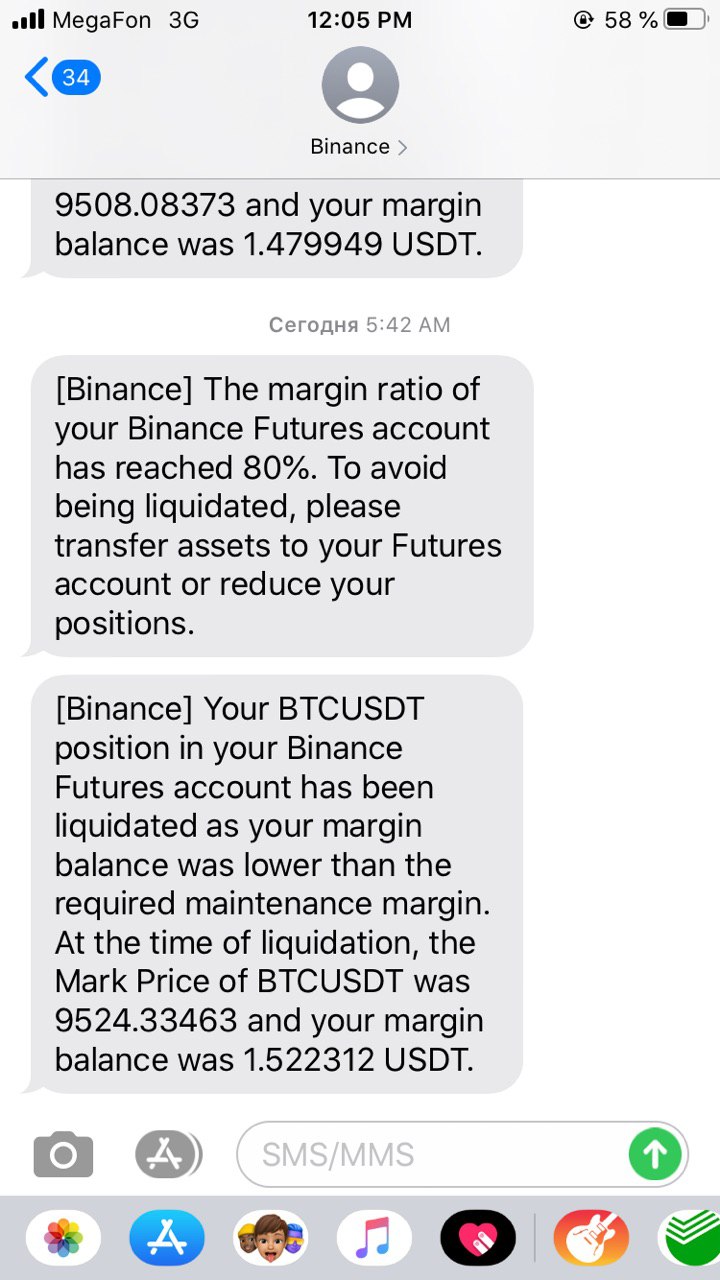Open the green Sberbank app icon
This screenshot has width=720, height=1280.
[x=690, y=1238]
